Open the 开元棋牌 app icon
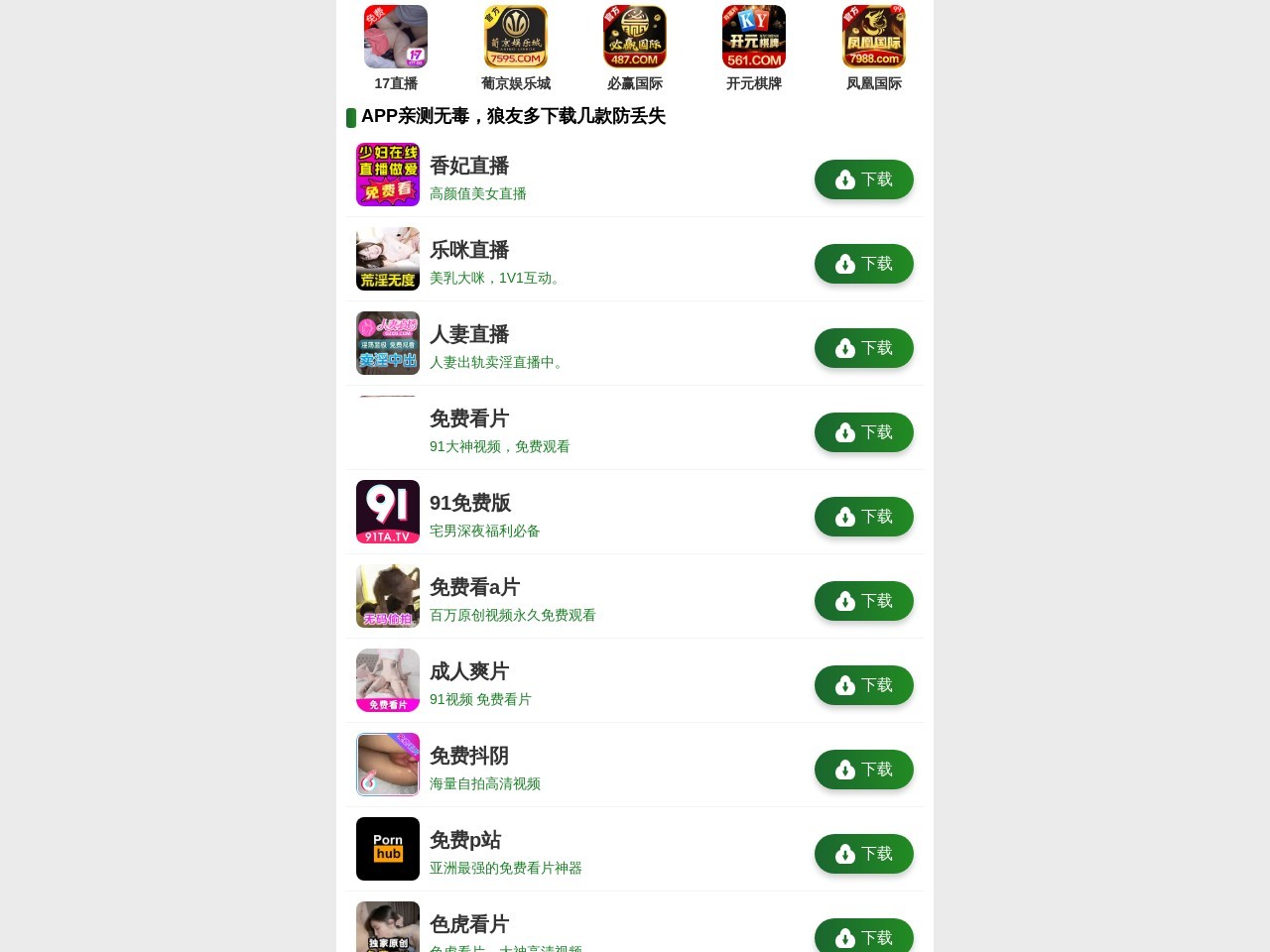The image size is (1270, 952). 754,37
